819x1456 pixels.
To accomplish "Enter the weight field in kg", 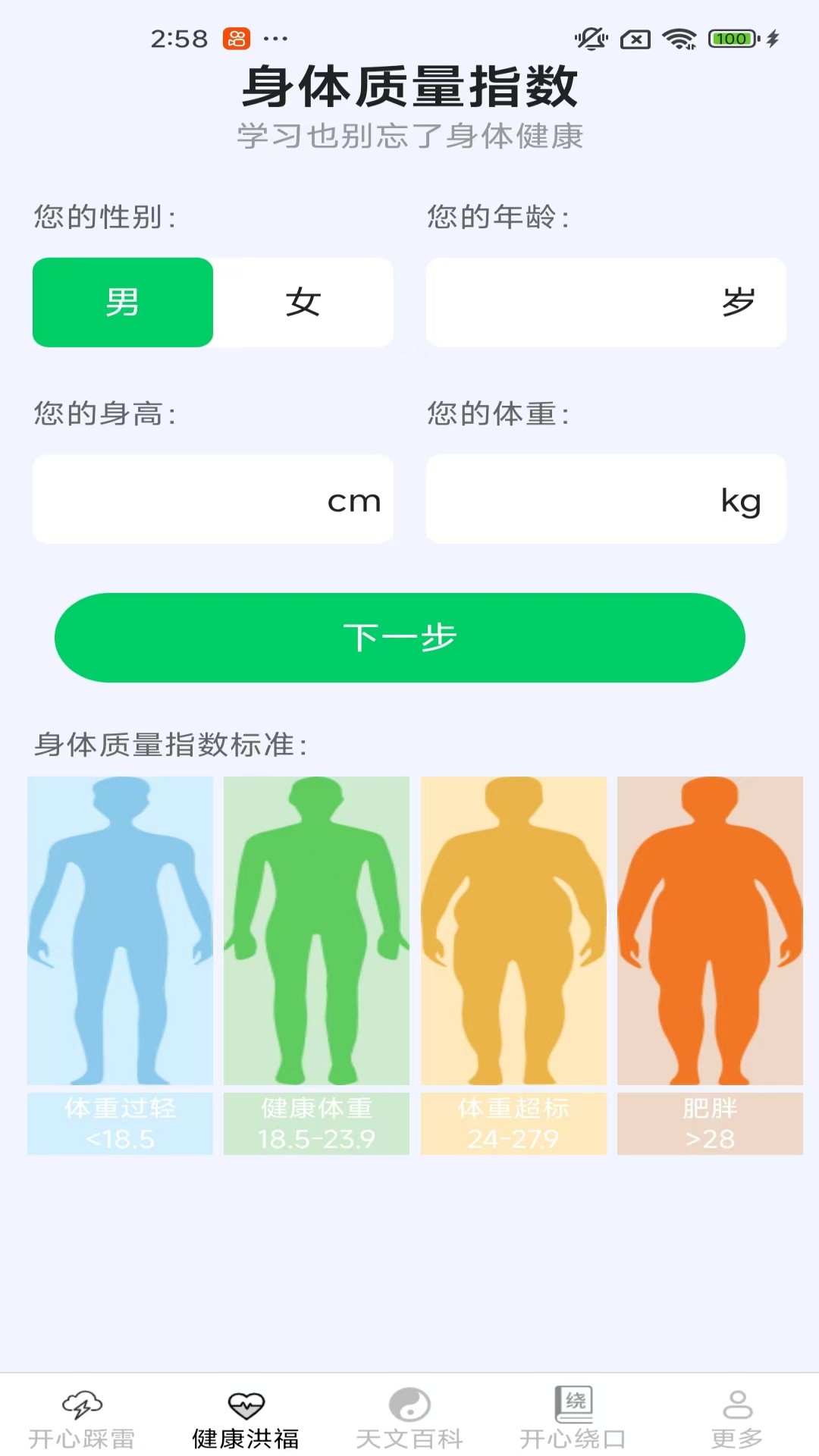I will (576, 499).
